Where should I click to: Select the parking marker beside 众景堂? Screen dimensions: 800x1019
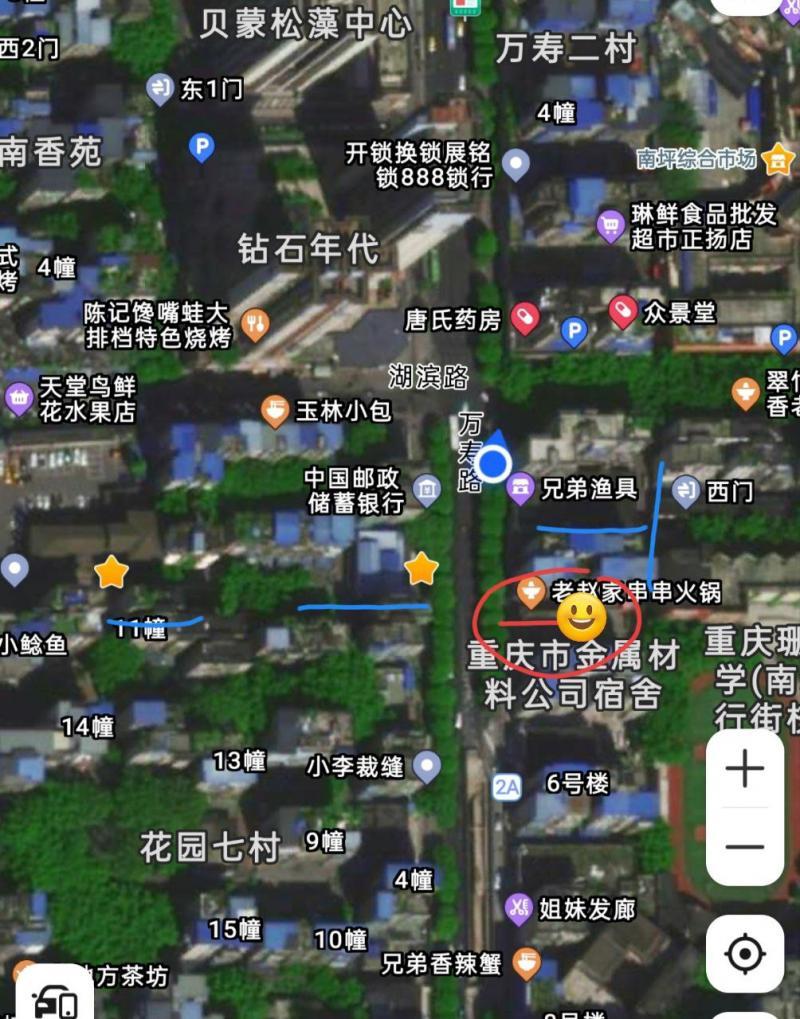point(573,331)
